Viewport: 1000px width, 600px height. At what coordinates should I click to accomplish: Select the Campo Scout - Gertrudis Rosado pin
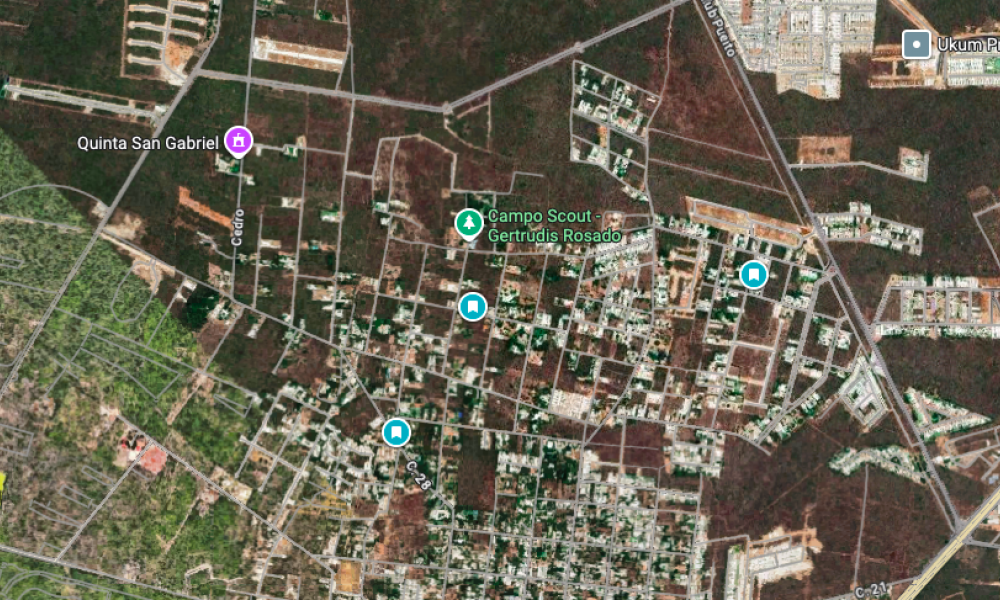coord(468,222)
